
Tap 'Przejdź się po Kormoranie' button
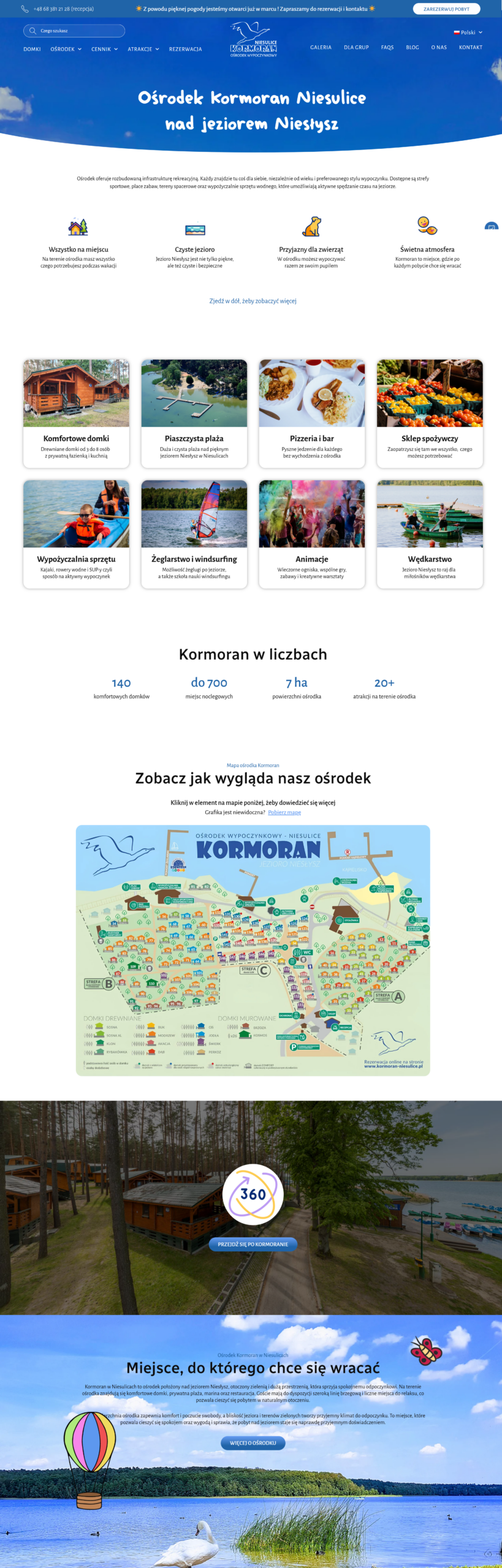(x=253, y=1244)
